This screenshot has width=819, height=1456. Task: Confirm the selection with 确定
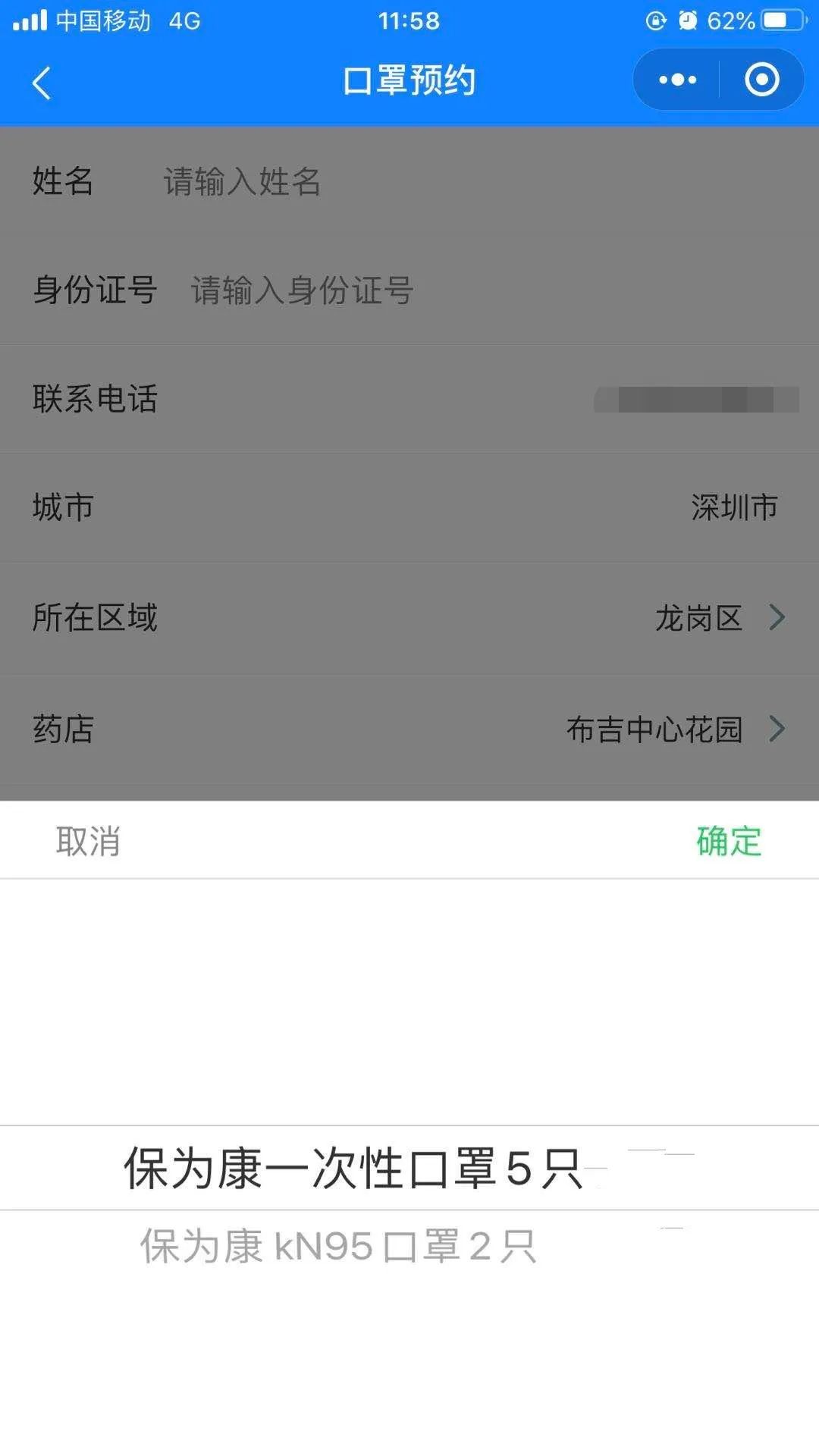[x=728, y=841]
